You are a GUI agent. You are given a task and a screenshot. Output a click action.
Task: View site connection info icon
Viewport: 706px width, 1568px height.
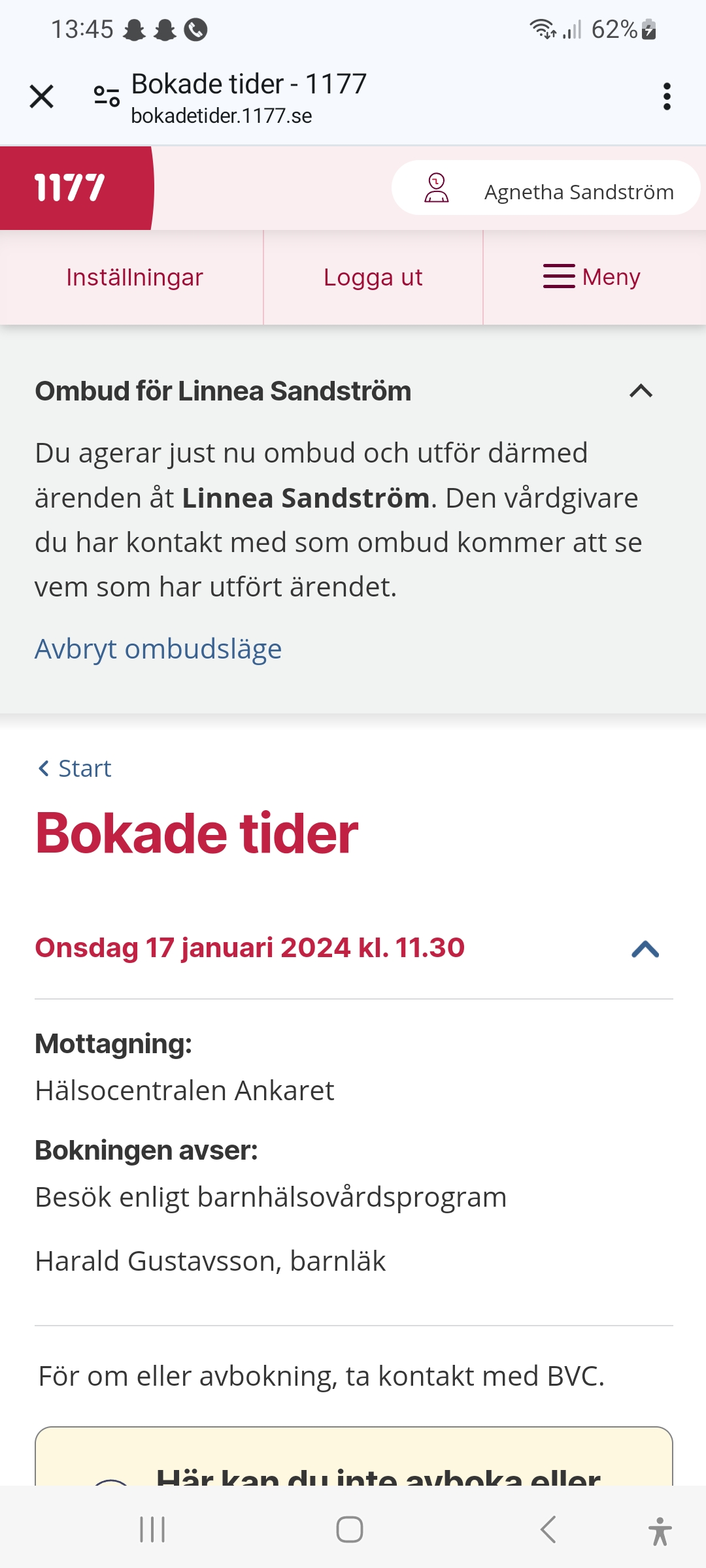coord(107,97)
